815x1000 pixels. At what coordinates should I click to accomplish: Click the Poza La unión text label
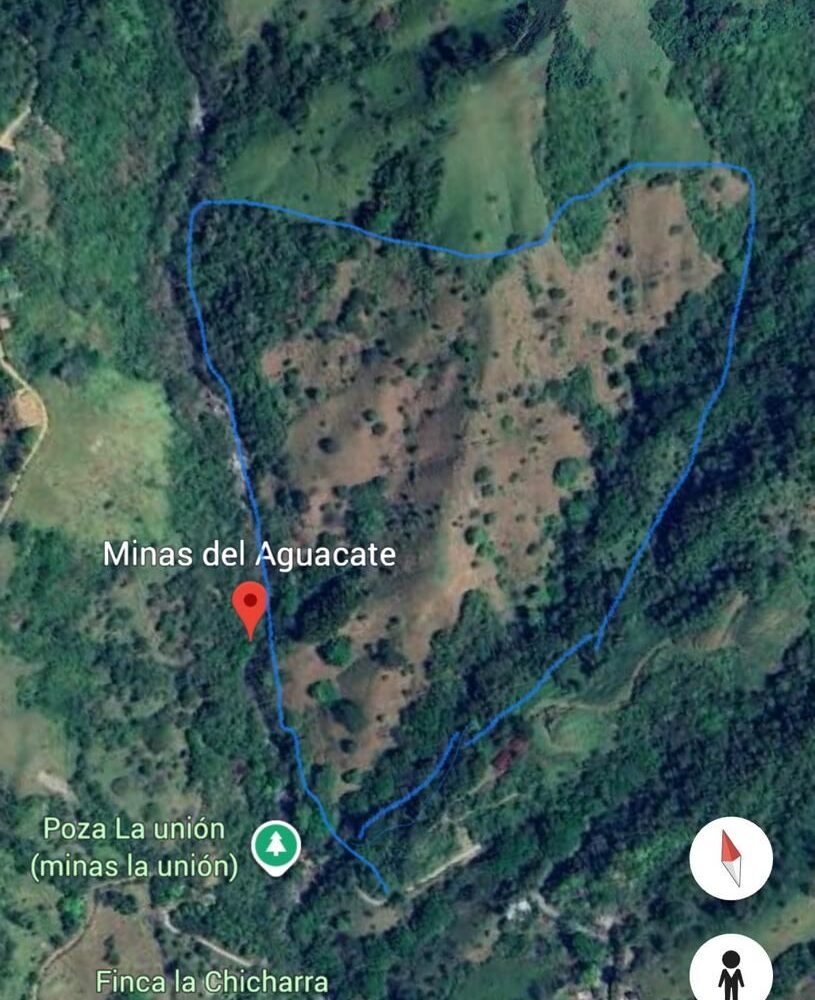coord(136,828)
